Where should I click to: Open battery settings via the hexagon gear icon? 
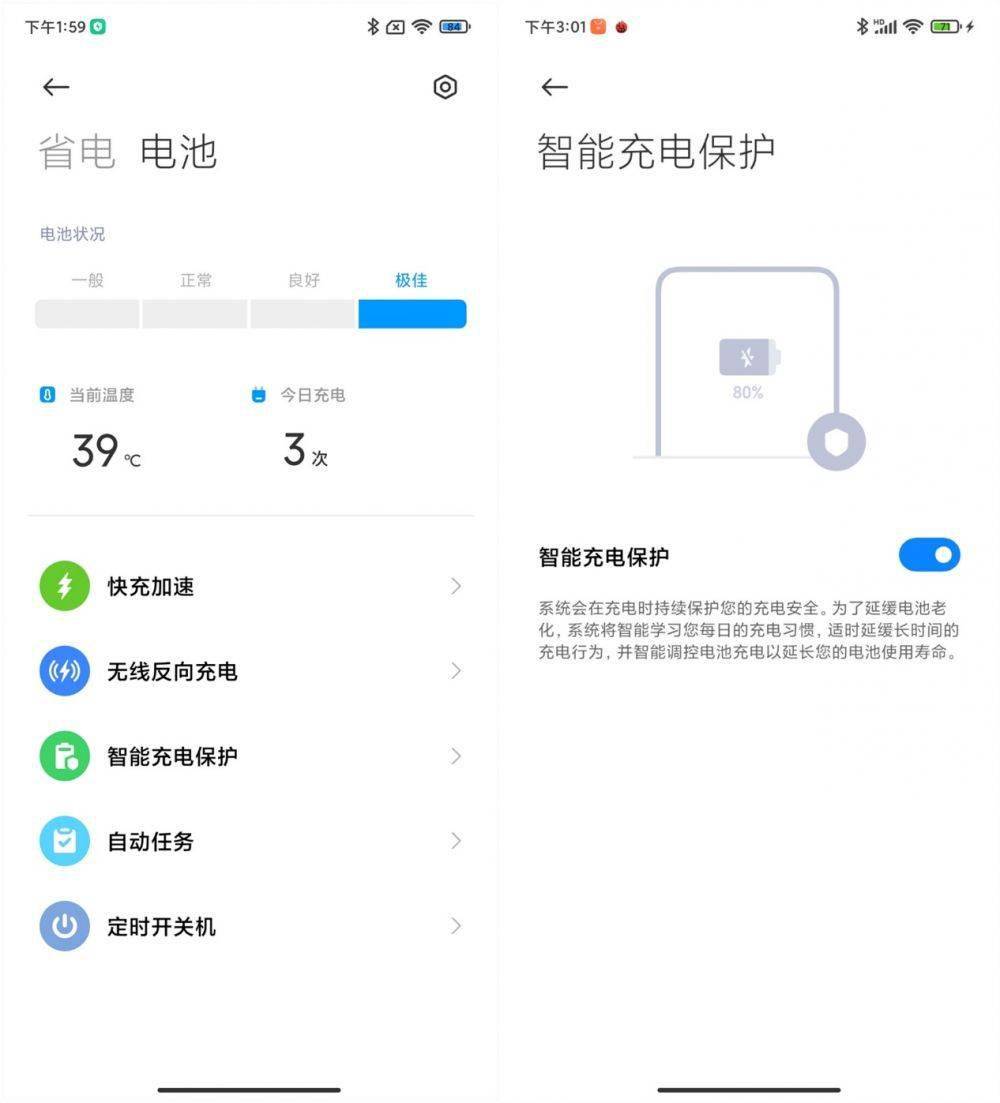(445, 88)
